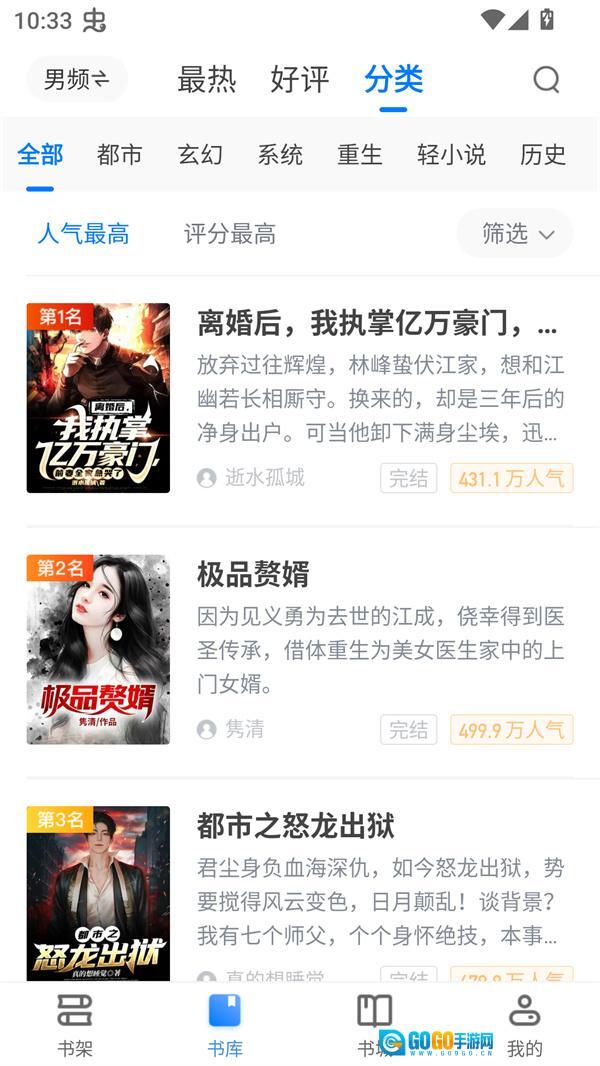
Task: Select the 轻小说 category
Action: coord(451,155)
